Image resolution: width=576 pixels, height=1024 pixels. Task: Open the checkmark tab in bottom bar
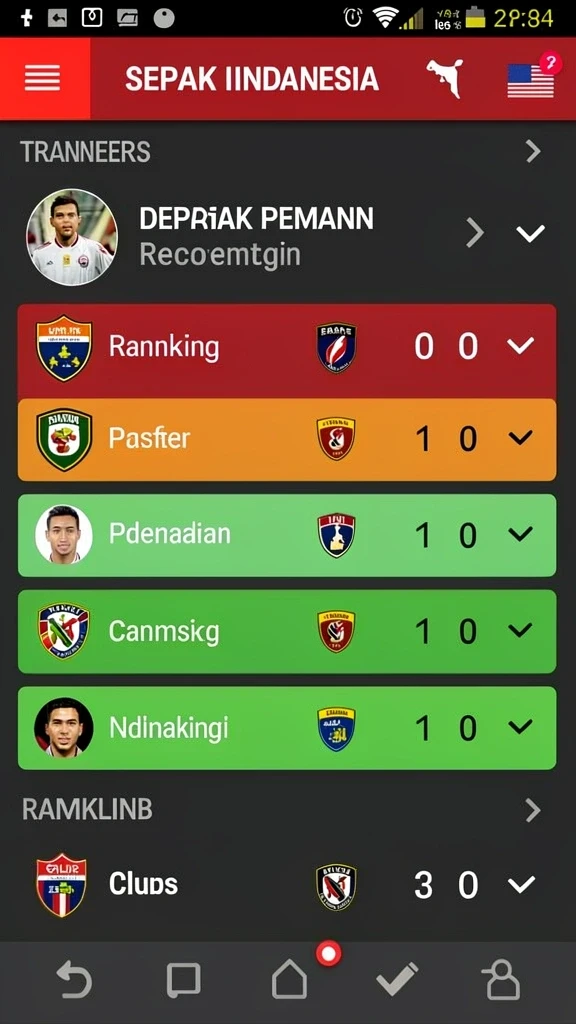point(397,979)
